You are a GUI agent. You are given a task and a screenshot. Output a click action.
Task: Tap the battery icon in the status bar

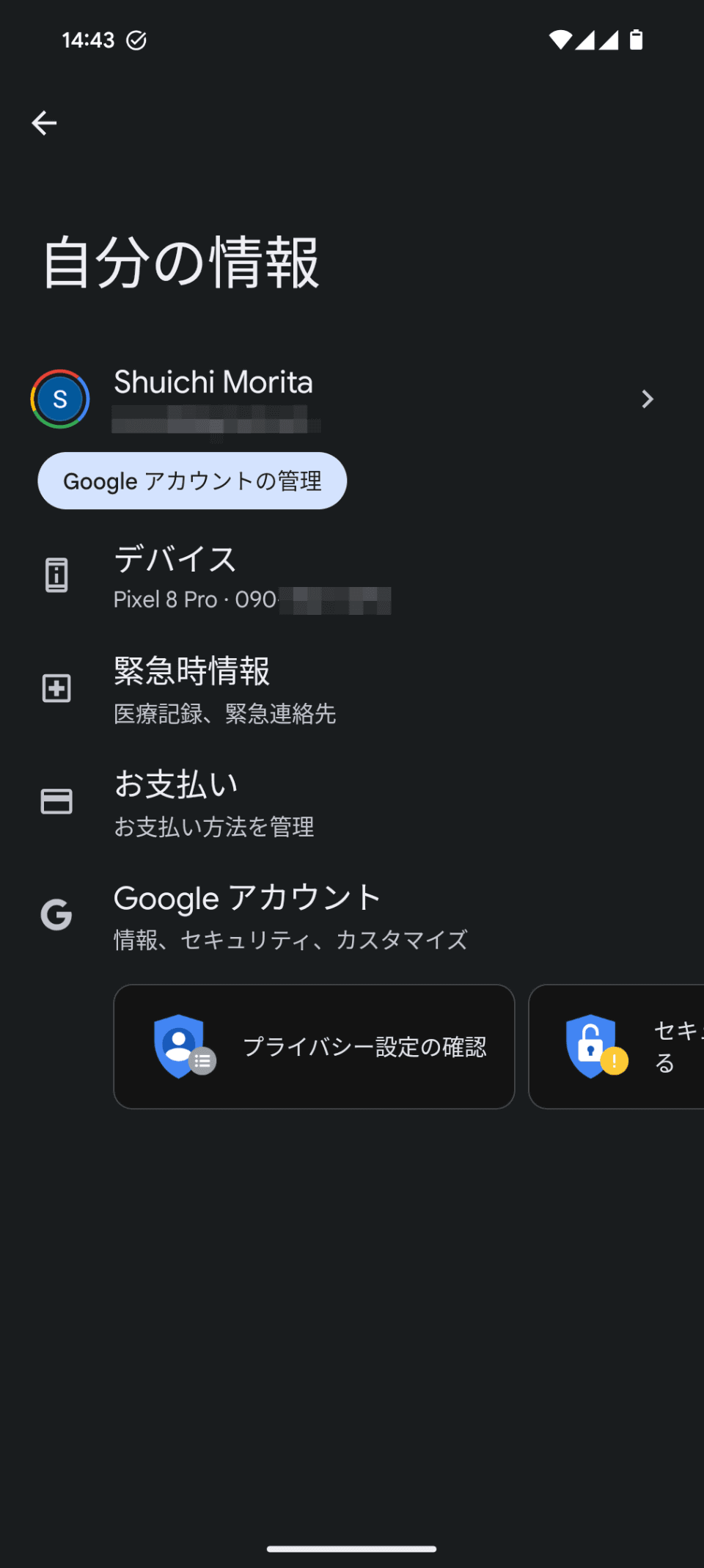635,40
